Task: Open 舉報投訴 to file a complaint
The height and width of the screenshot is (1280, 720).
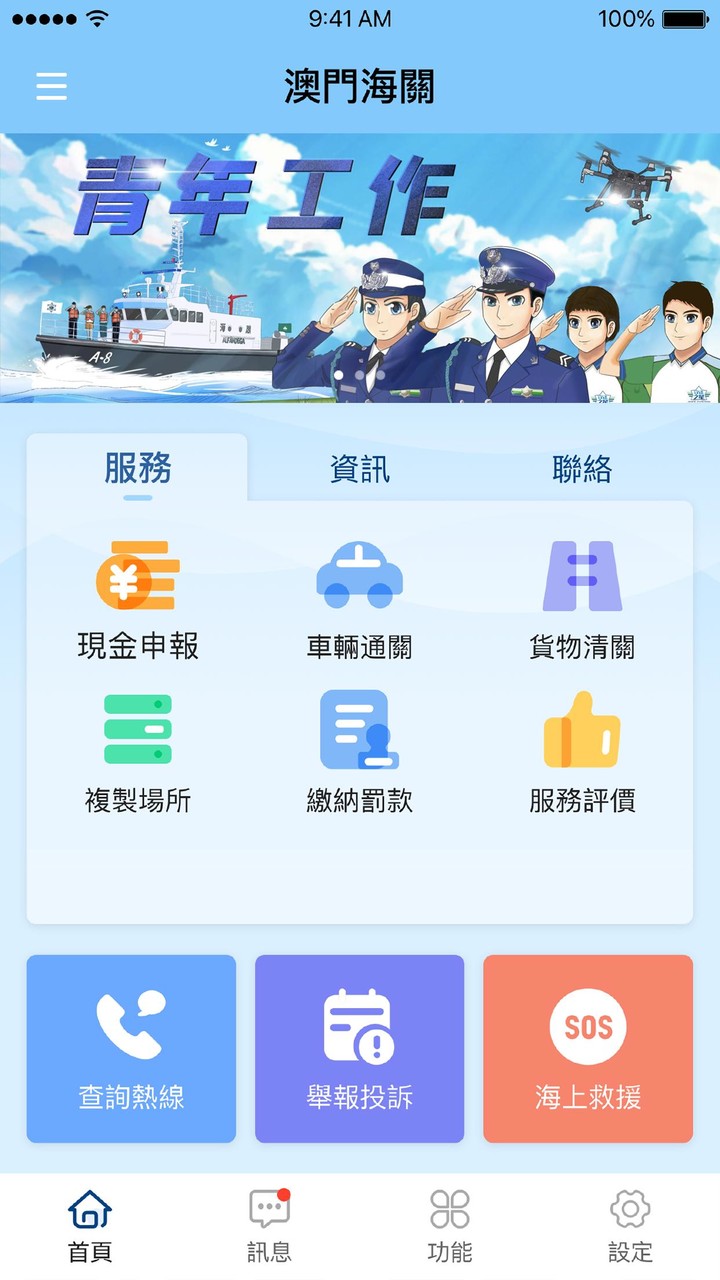Action: pos(359,1047)
